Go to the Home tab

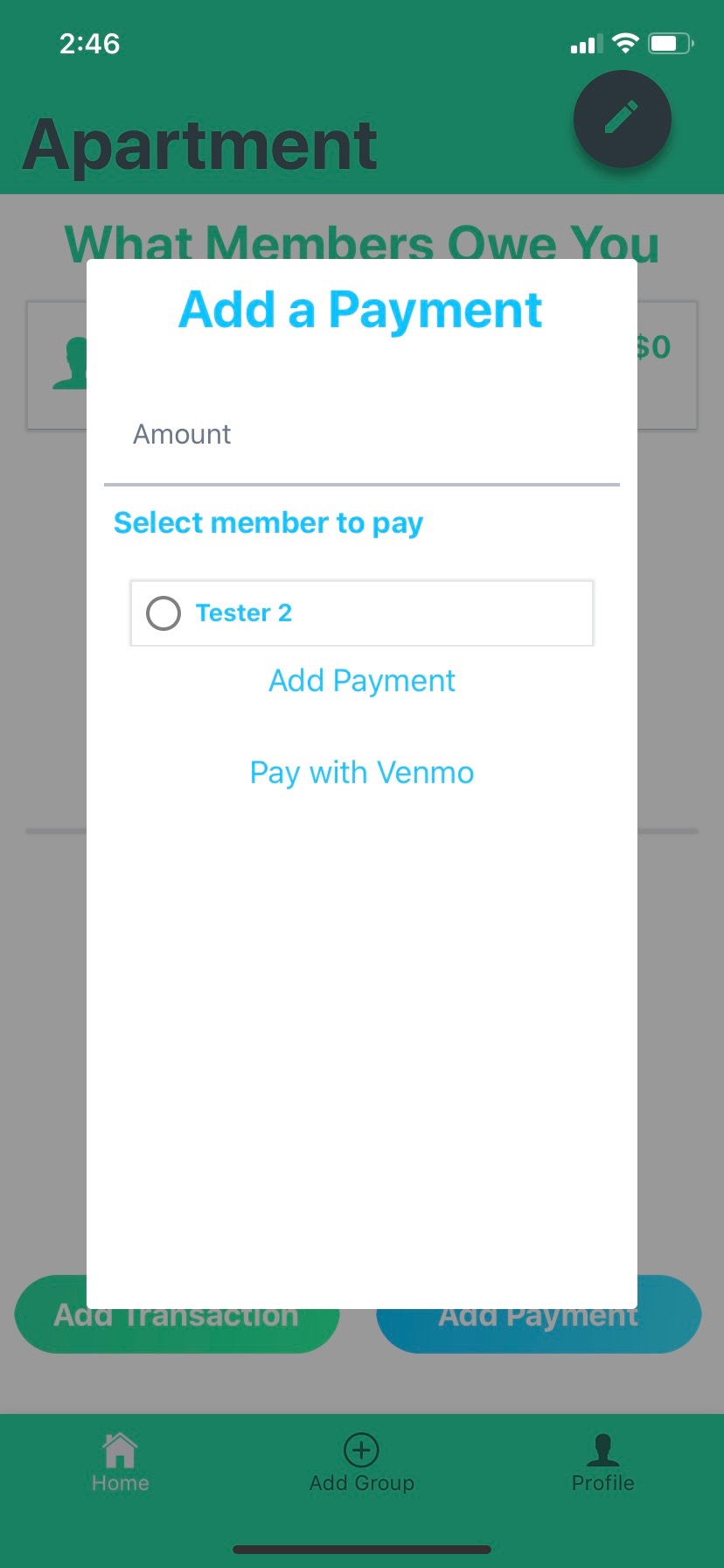pyautogui.click(x=120, y=1463)
